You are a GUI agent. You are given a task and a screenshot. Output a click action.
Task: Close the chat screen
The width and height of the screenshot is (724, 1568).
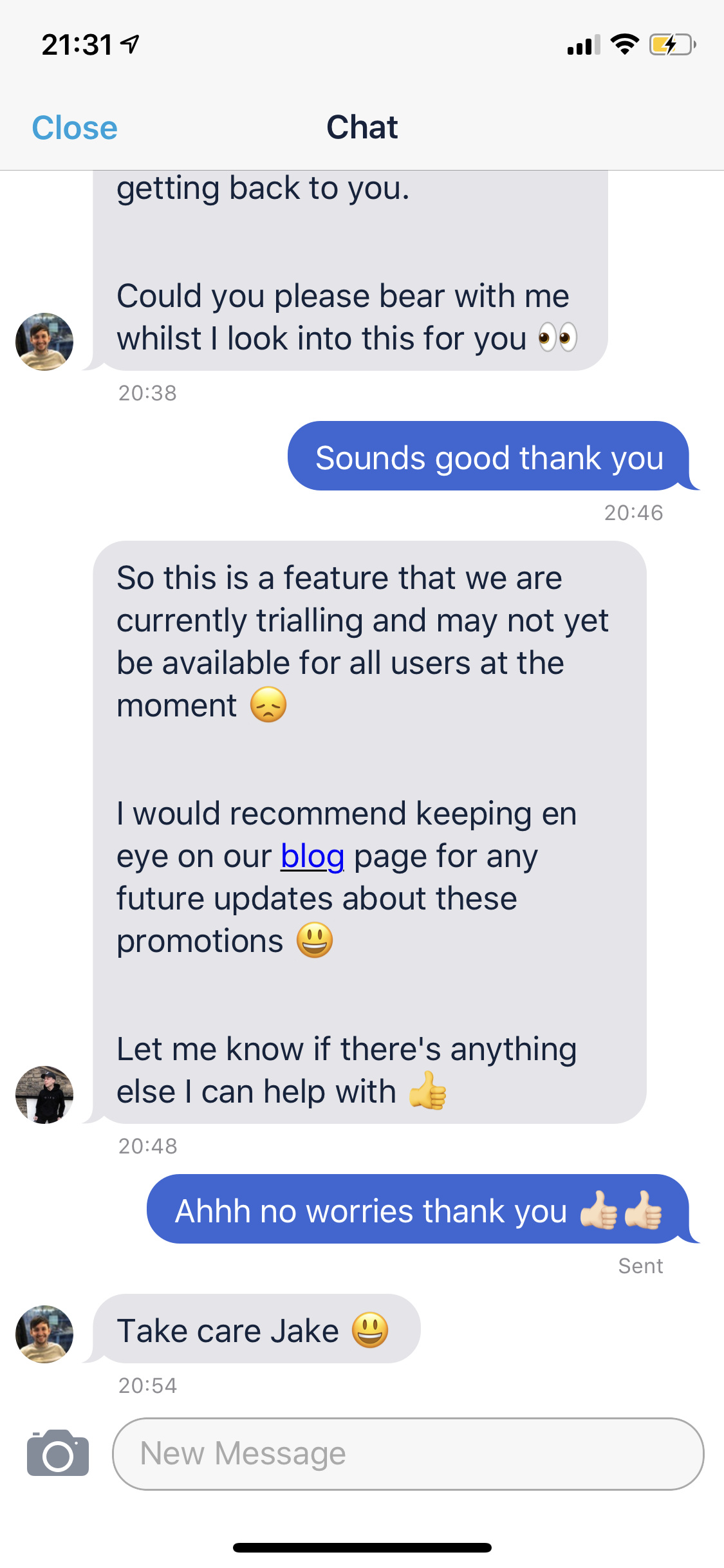(75, 127)
